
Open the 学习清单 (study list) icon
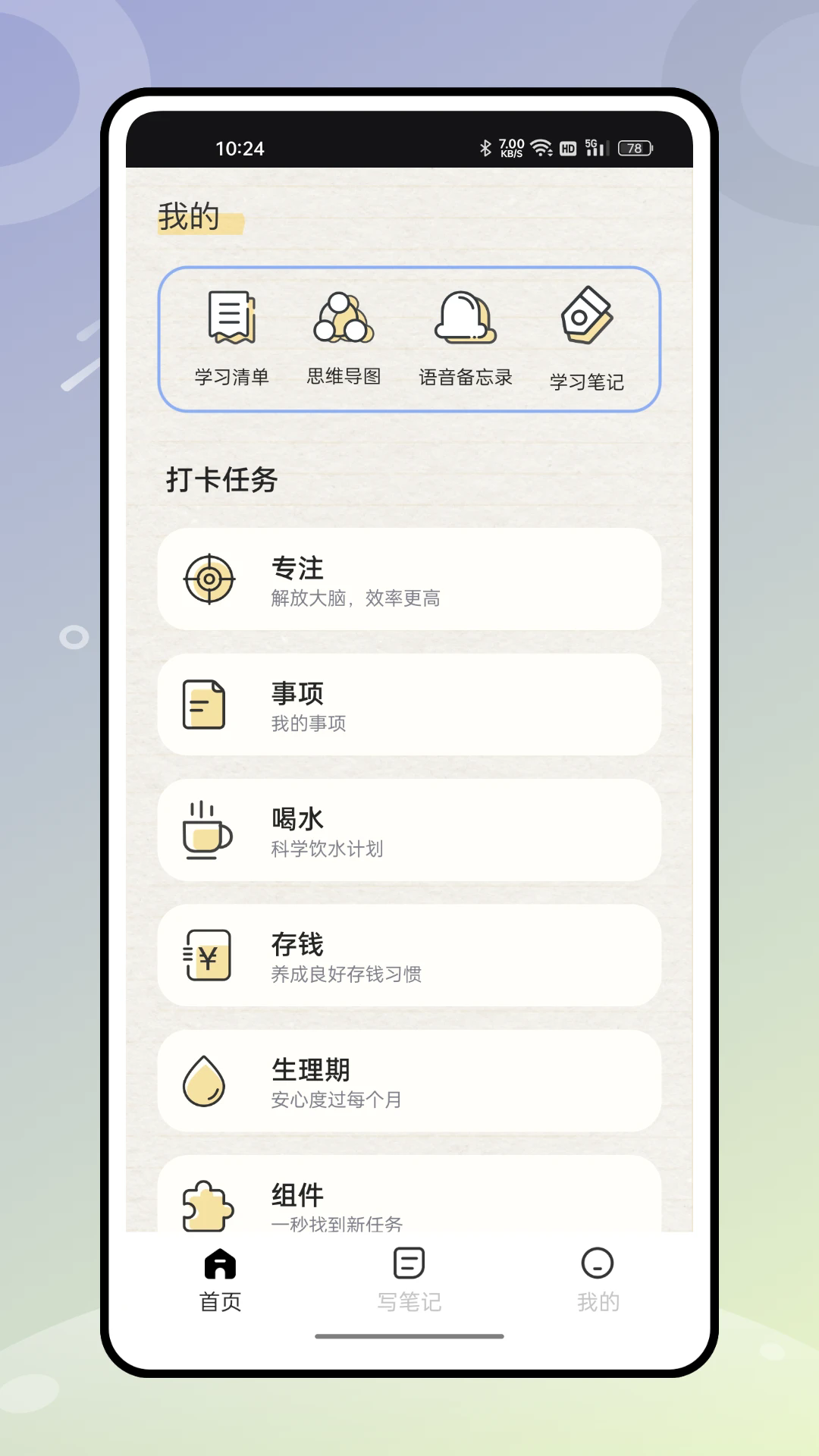(231, 318)
